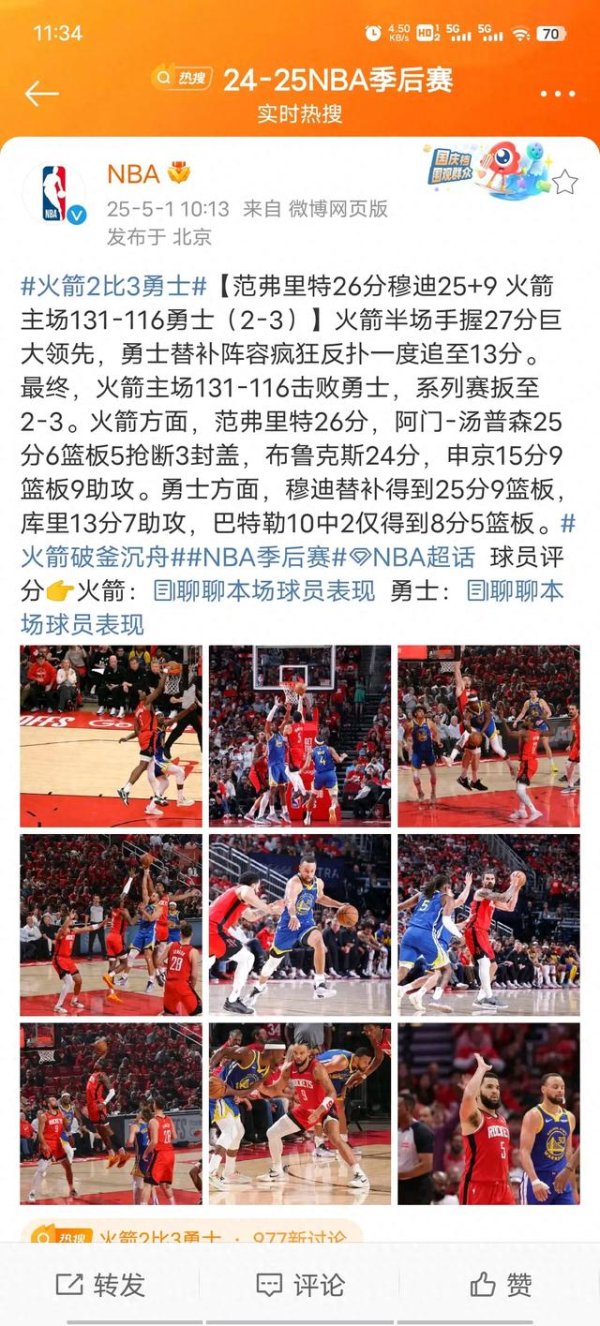Open the NBA account avatar
Viewport: 600px width, 1326px height.
coord(54,193)
